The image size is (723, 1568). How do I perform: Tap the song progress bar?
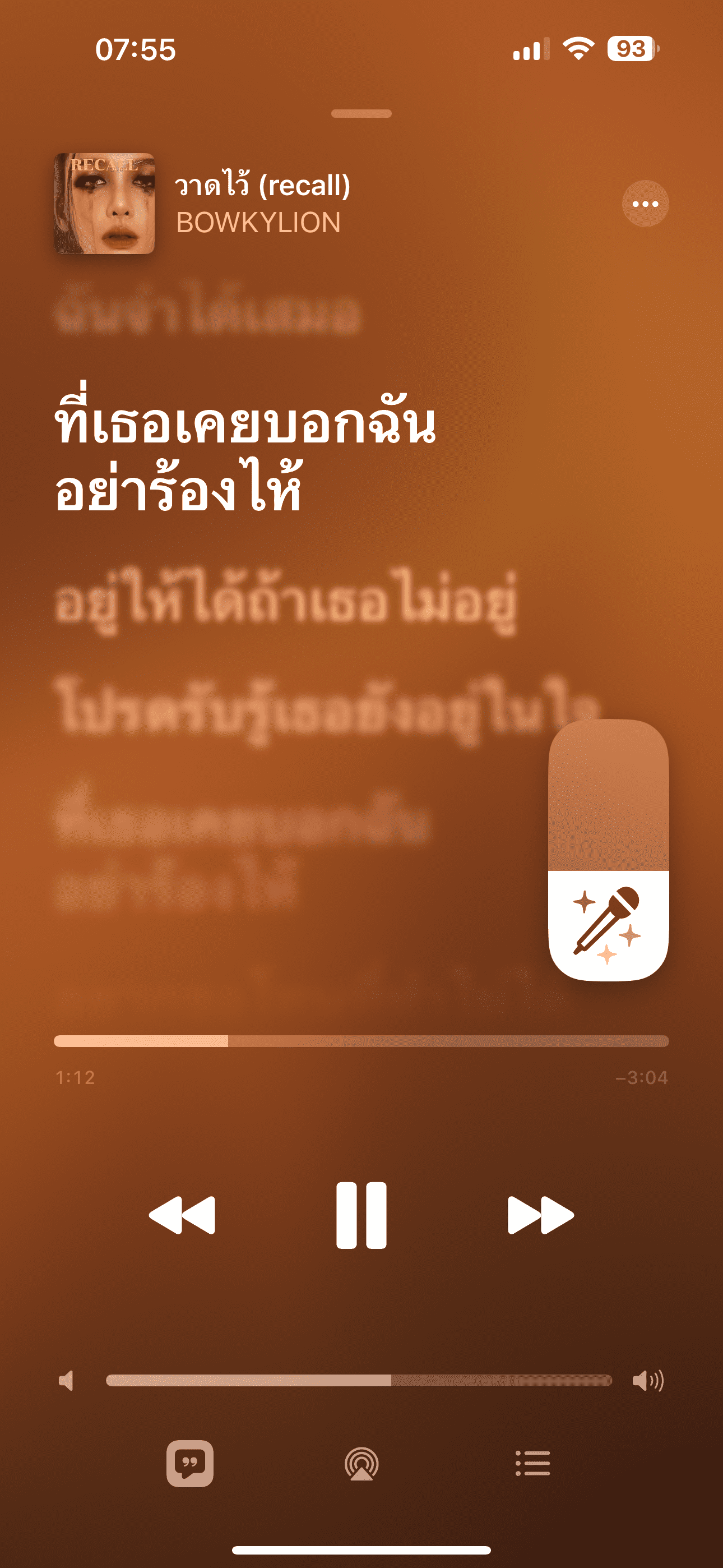click(x=361, y=1041)
